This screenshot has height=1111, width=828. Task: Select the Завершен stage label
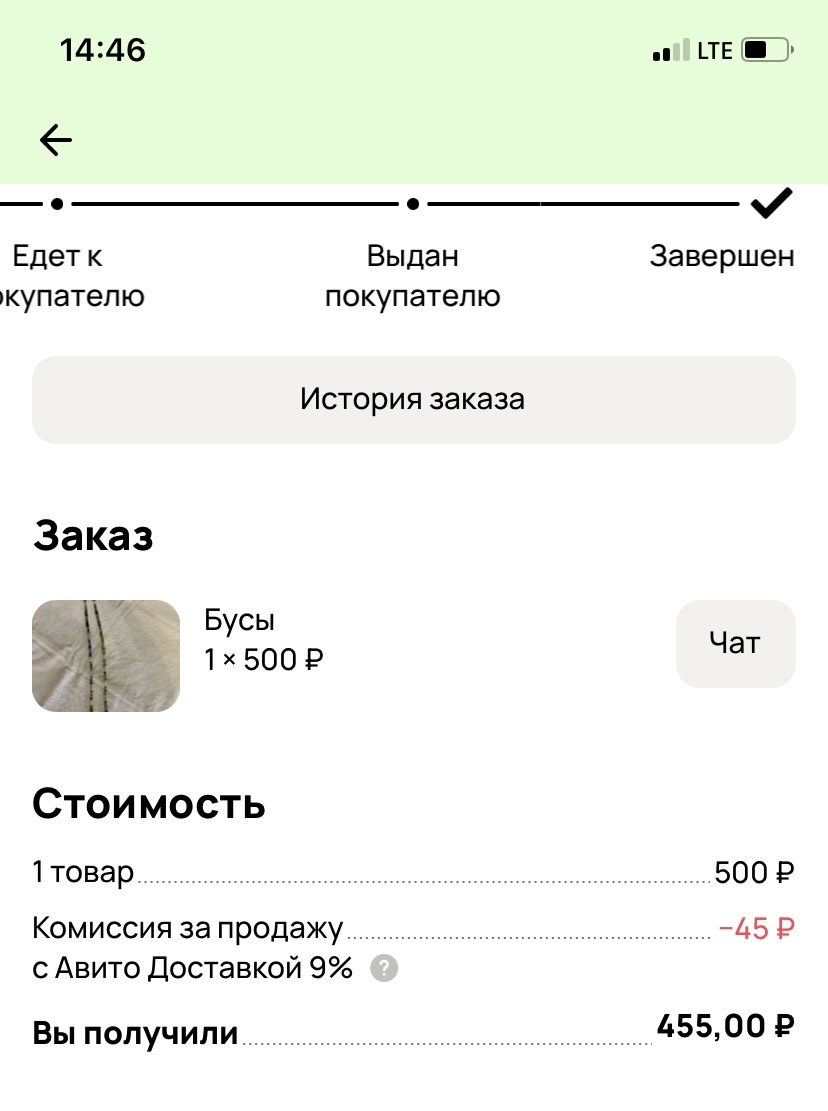[723, 256]
